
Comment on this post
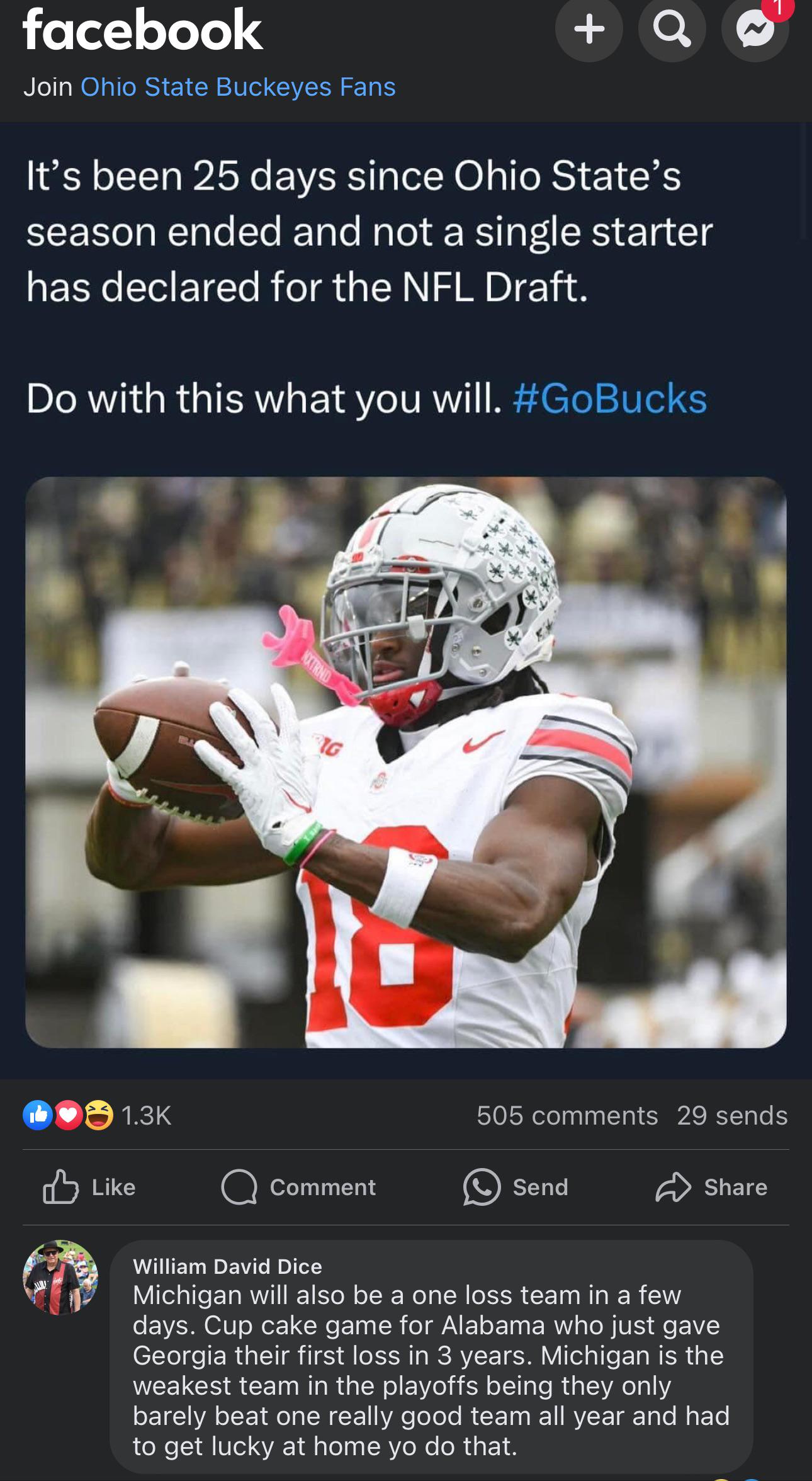299,1187
